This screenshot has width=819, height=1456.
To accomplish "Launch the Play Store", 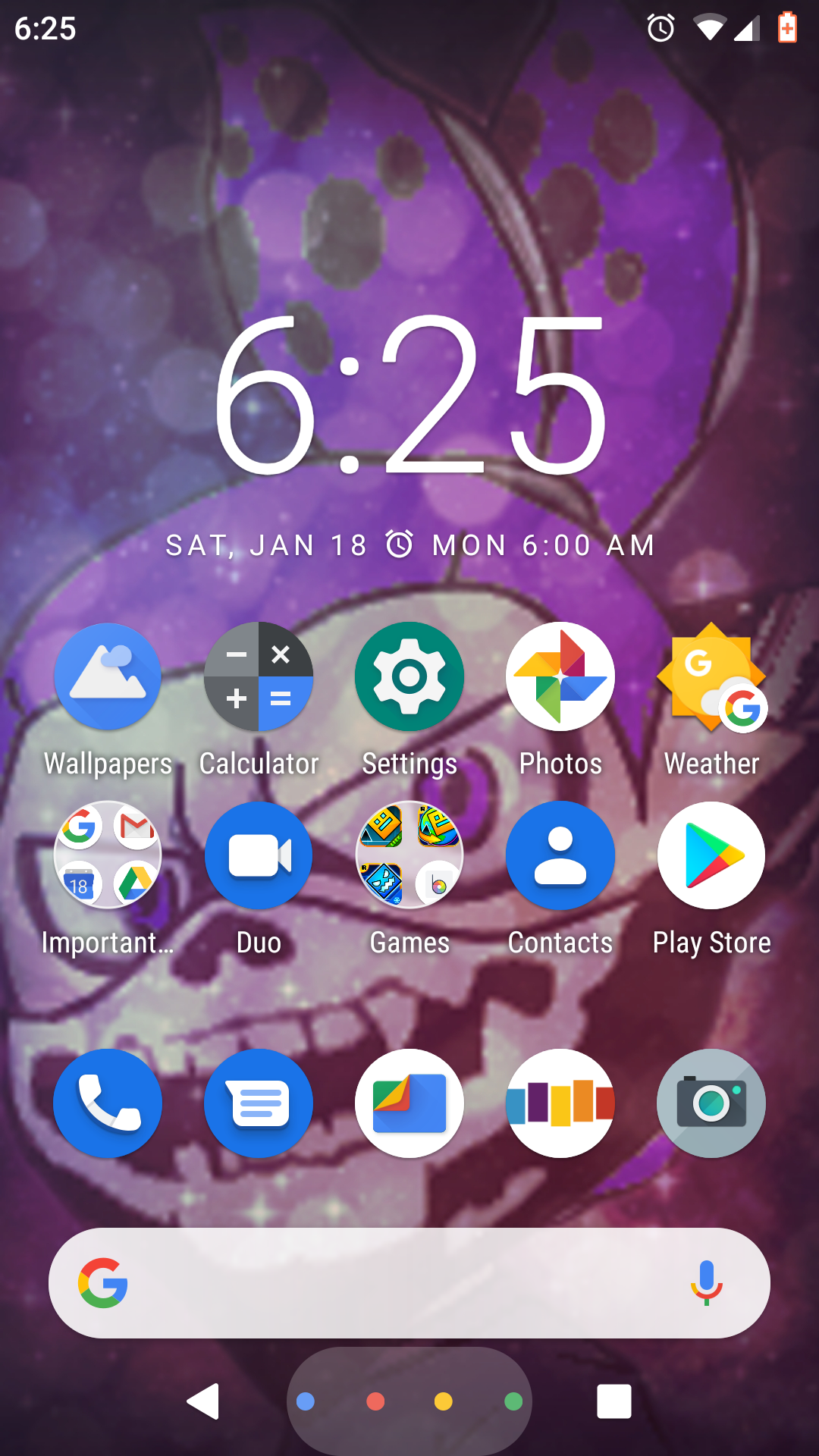I will point(711,855).
